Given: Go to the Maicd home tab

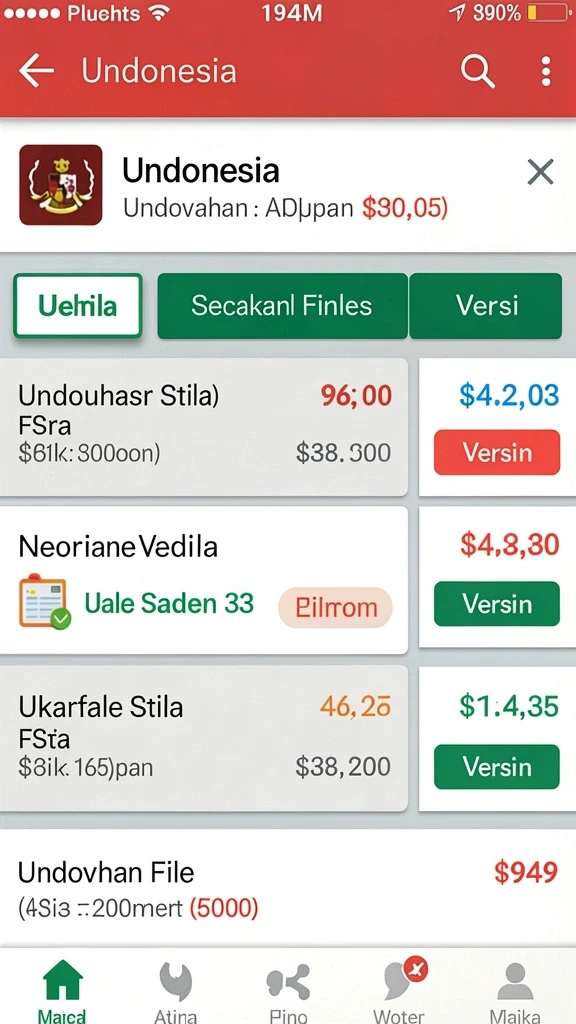Looking at the screenshot, I should click(62, 989).
